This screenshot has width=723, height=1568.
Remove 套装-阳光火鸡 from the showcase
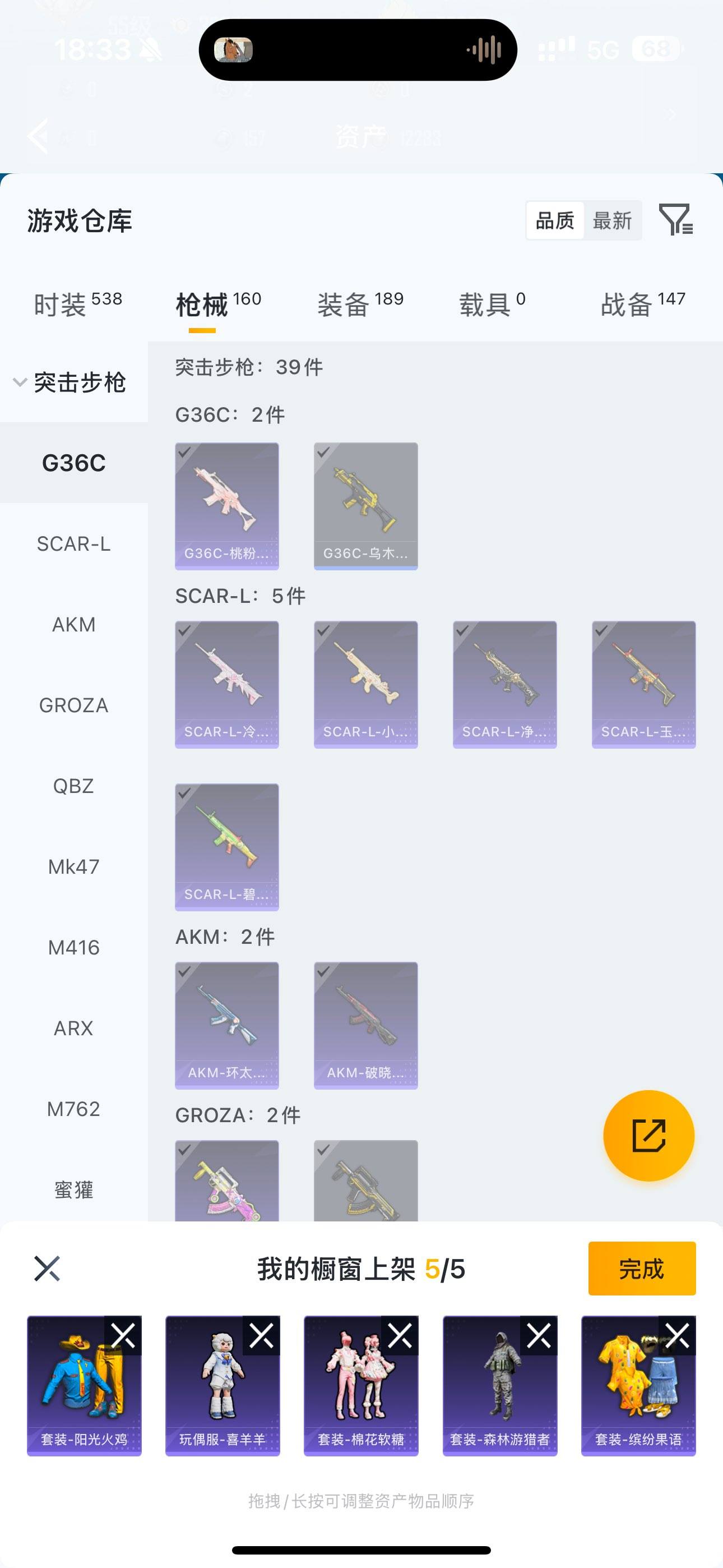point(123,1335)
